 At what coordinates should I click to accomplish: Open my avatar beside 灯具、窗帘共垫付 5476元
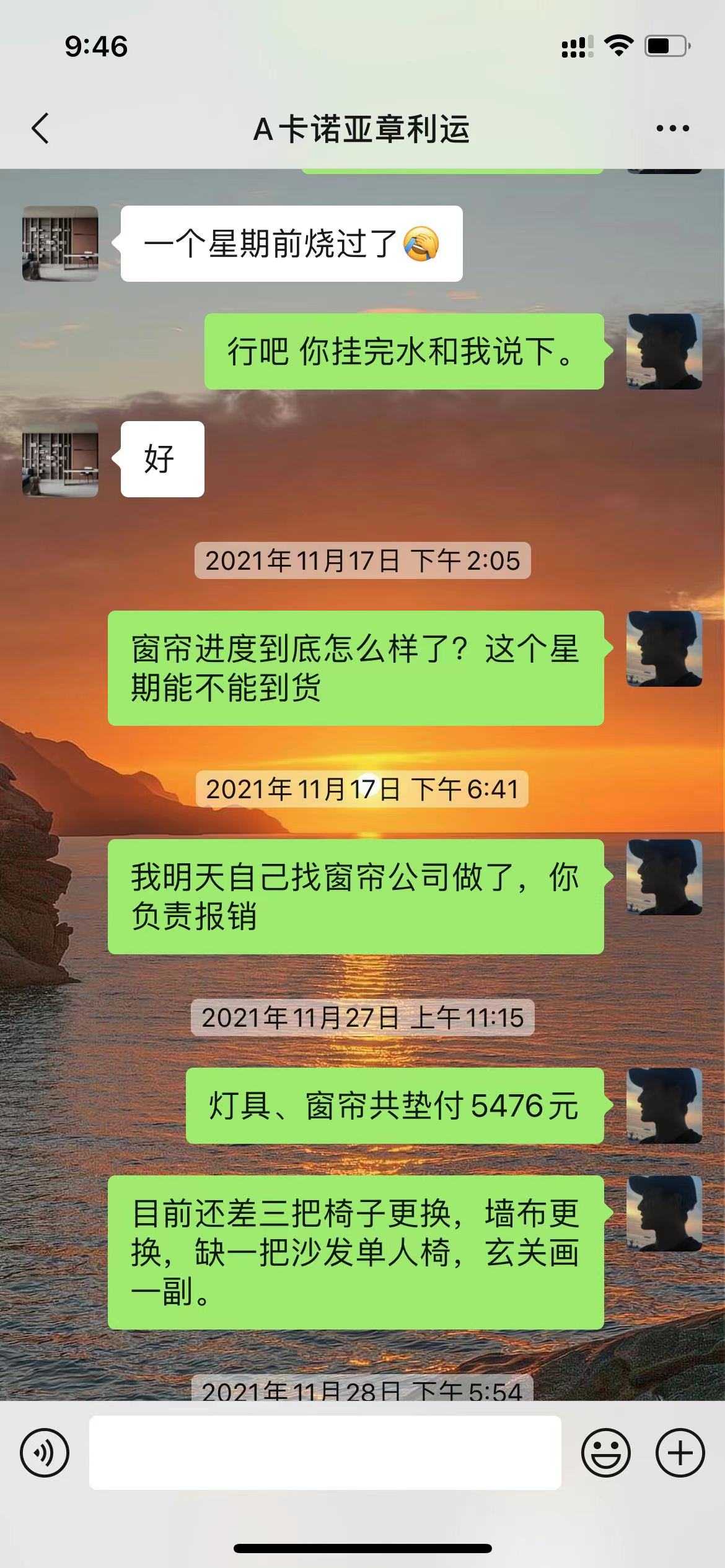pos(664,1105)
